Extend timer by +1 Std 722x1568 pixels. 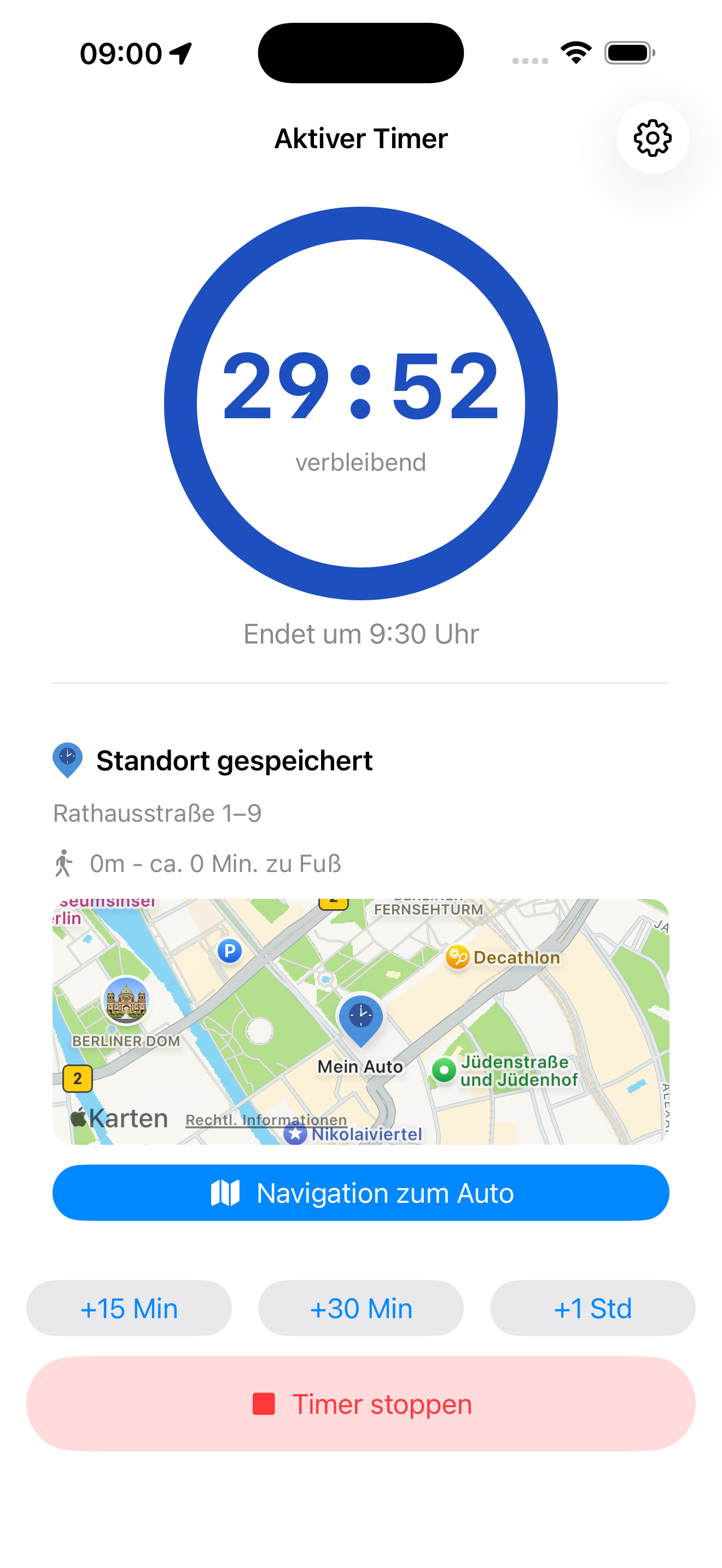click(592, 1308)
